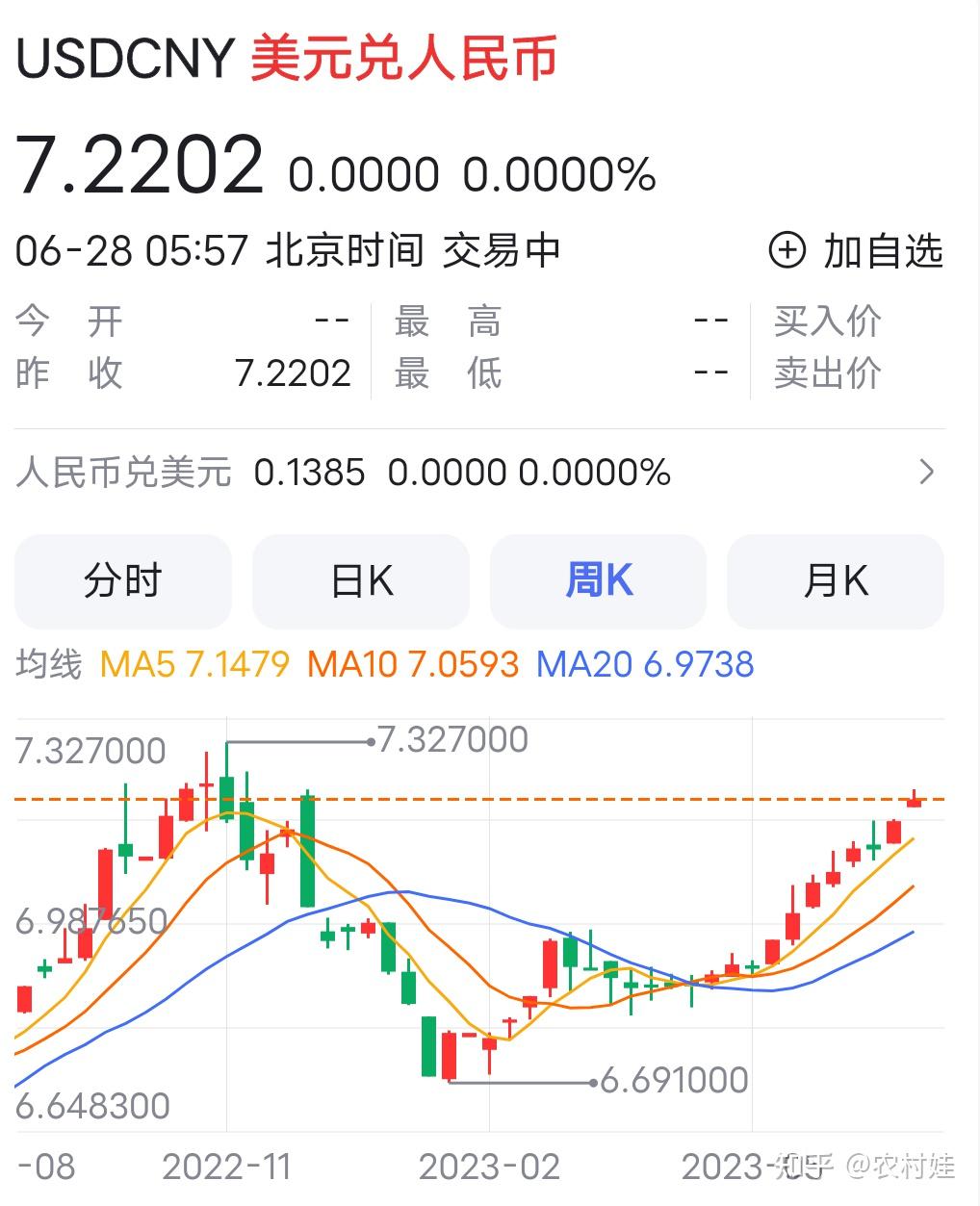Image resolution: width=980 pixels, height=1206 pixels.
Task: Open details via the right arrow chevron
Action: [927, 472]
